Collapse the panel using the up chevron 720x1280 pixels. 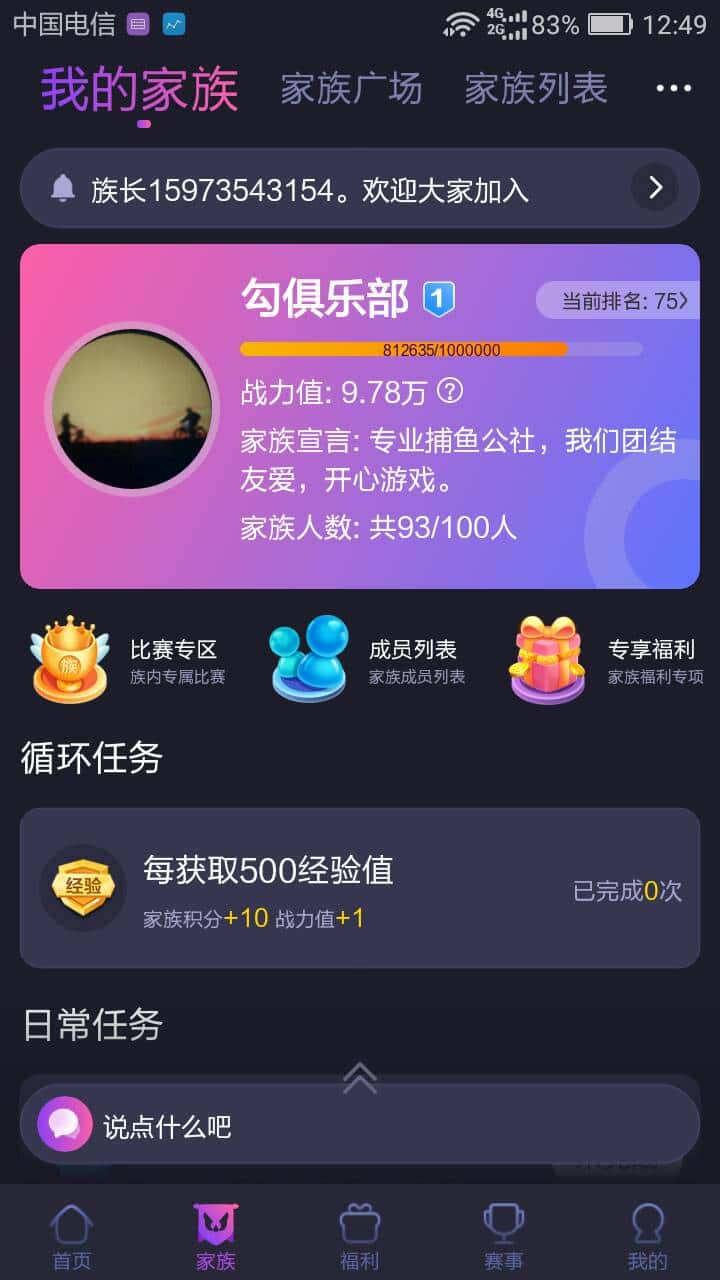360,1080
